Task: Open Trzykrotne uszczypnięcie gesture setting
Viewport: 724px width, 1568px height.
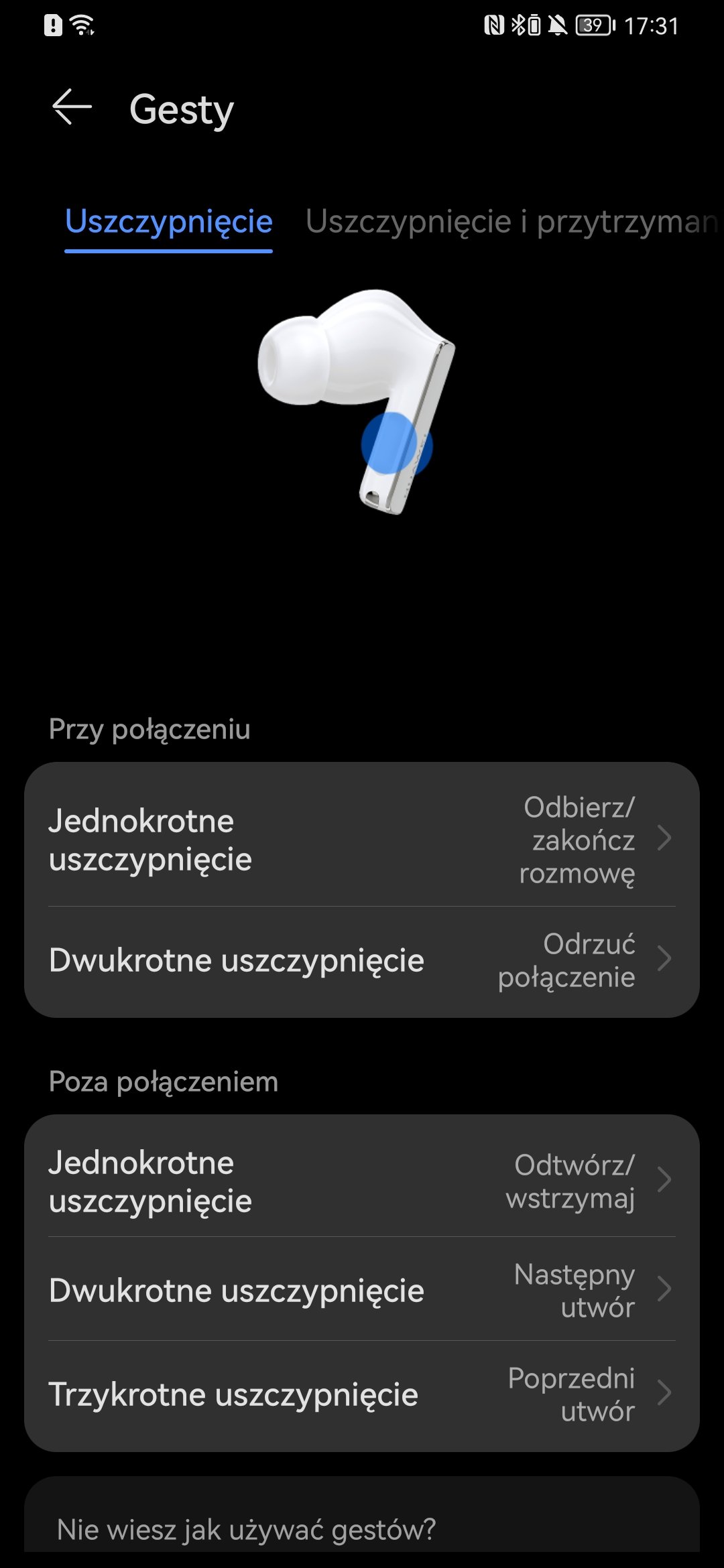Action: (362, 1394)
